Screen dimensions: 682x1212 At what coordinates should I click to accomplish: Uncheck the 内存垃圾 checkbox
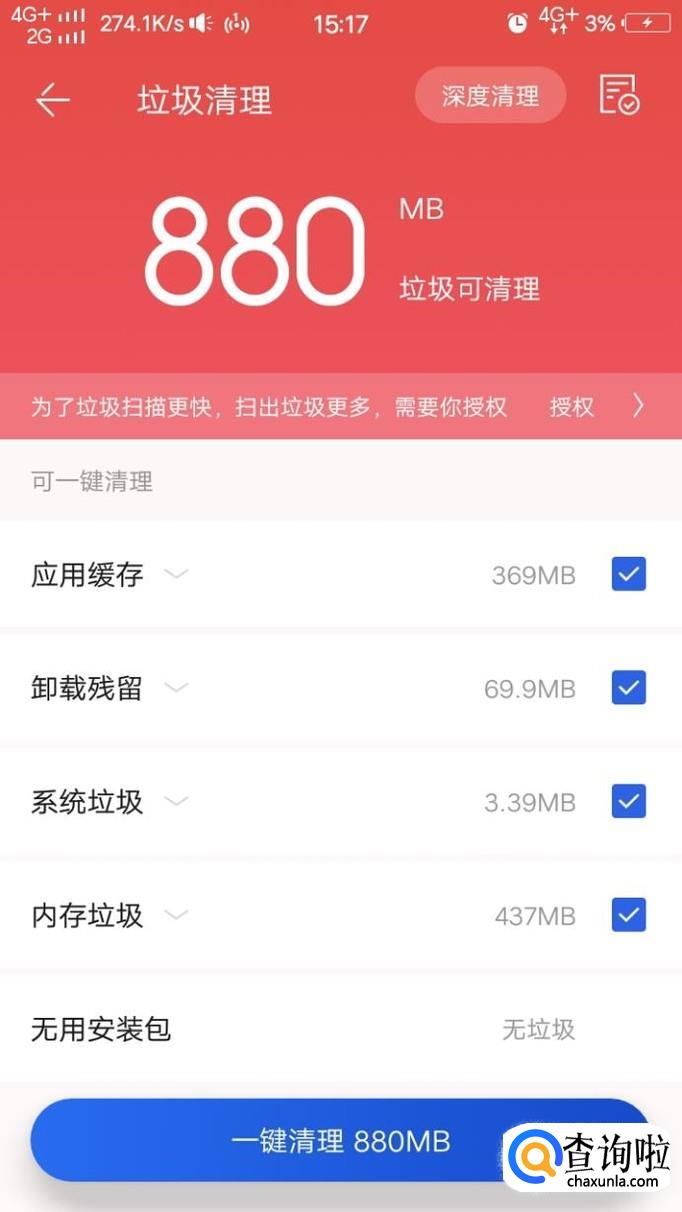629,915
